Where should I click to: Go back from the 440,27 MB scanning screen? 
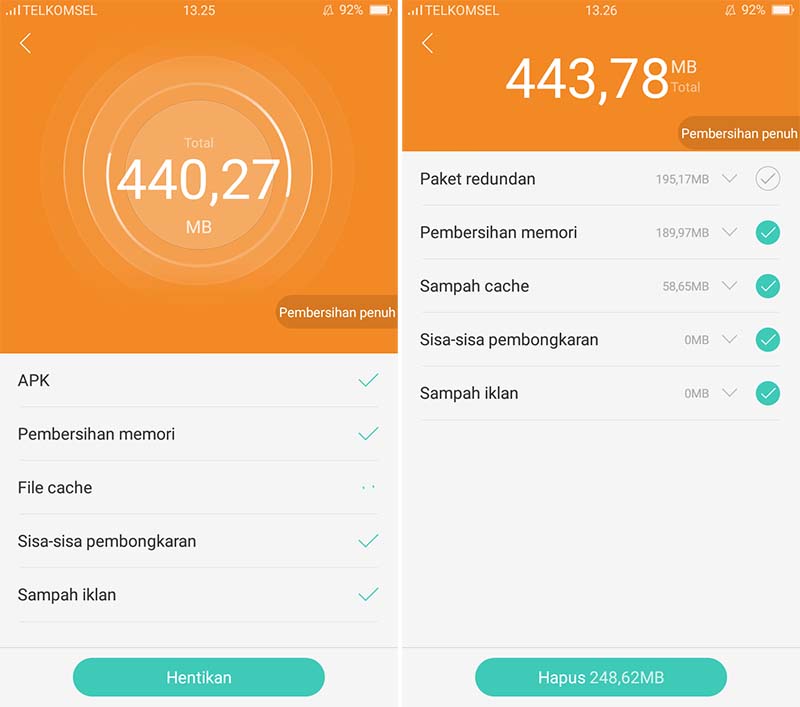coord(26,43)
